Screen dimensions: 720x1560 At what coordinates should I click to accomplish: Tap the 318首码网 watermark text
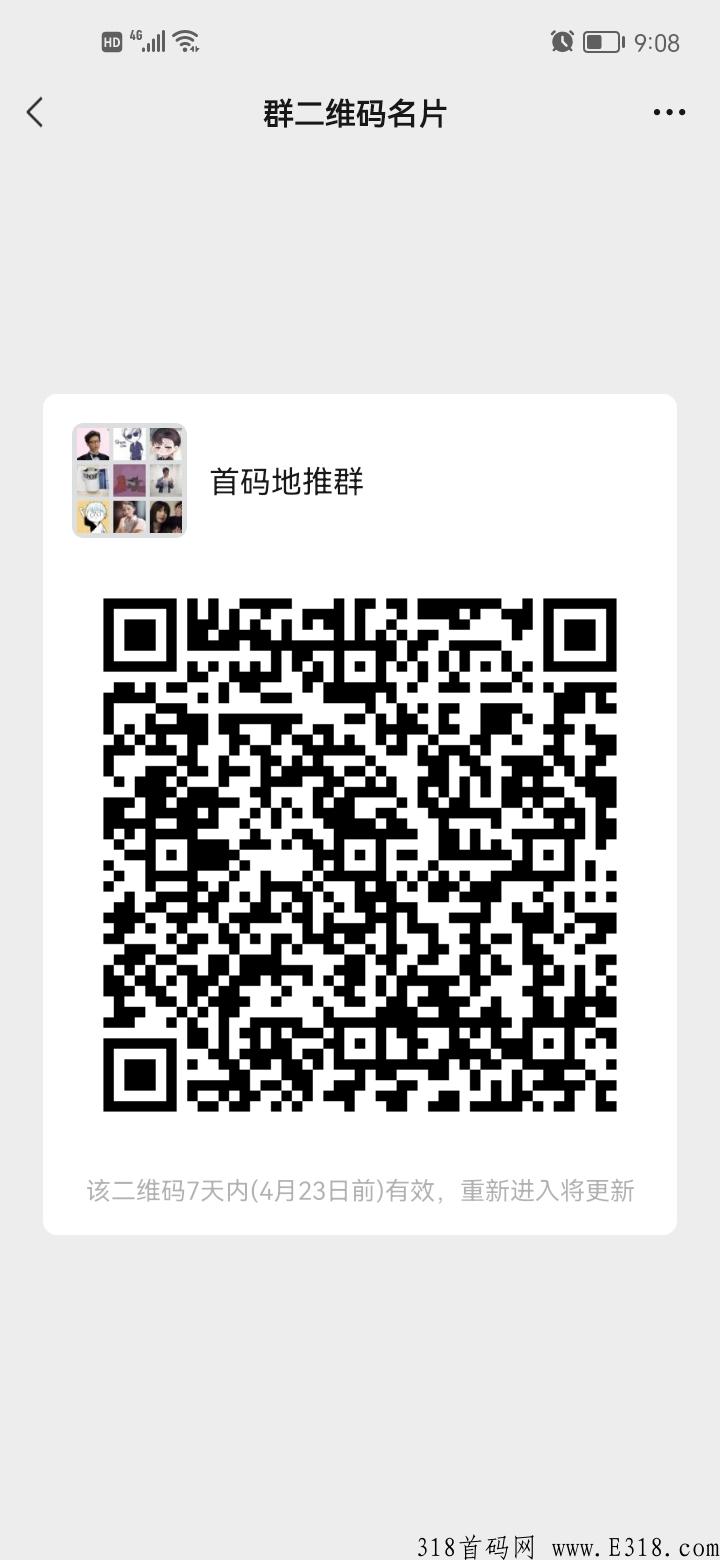tap(470, 1543)
